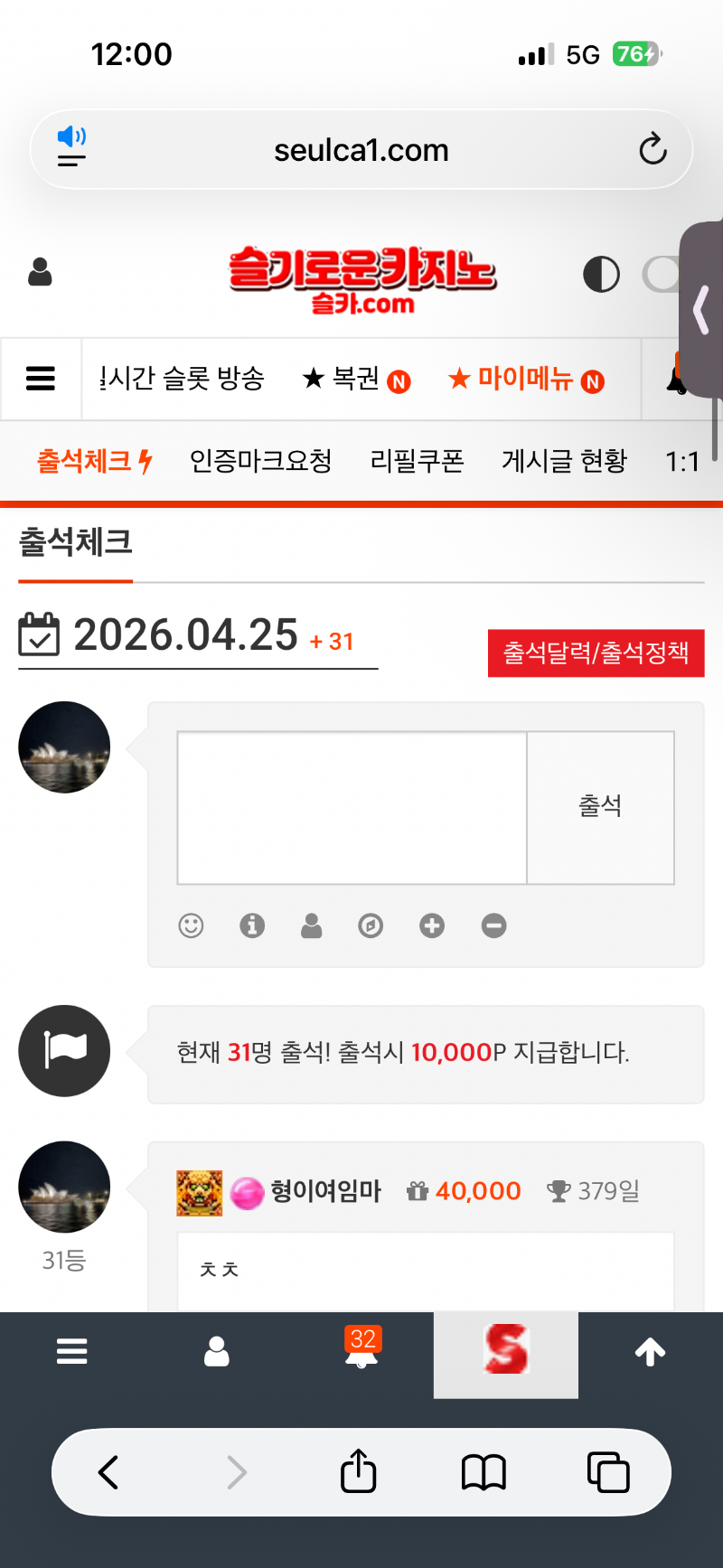Switch to the 리필쿠폰 tab
723x1568 pixels.
point(417,462)
